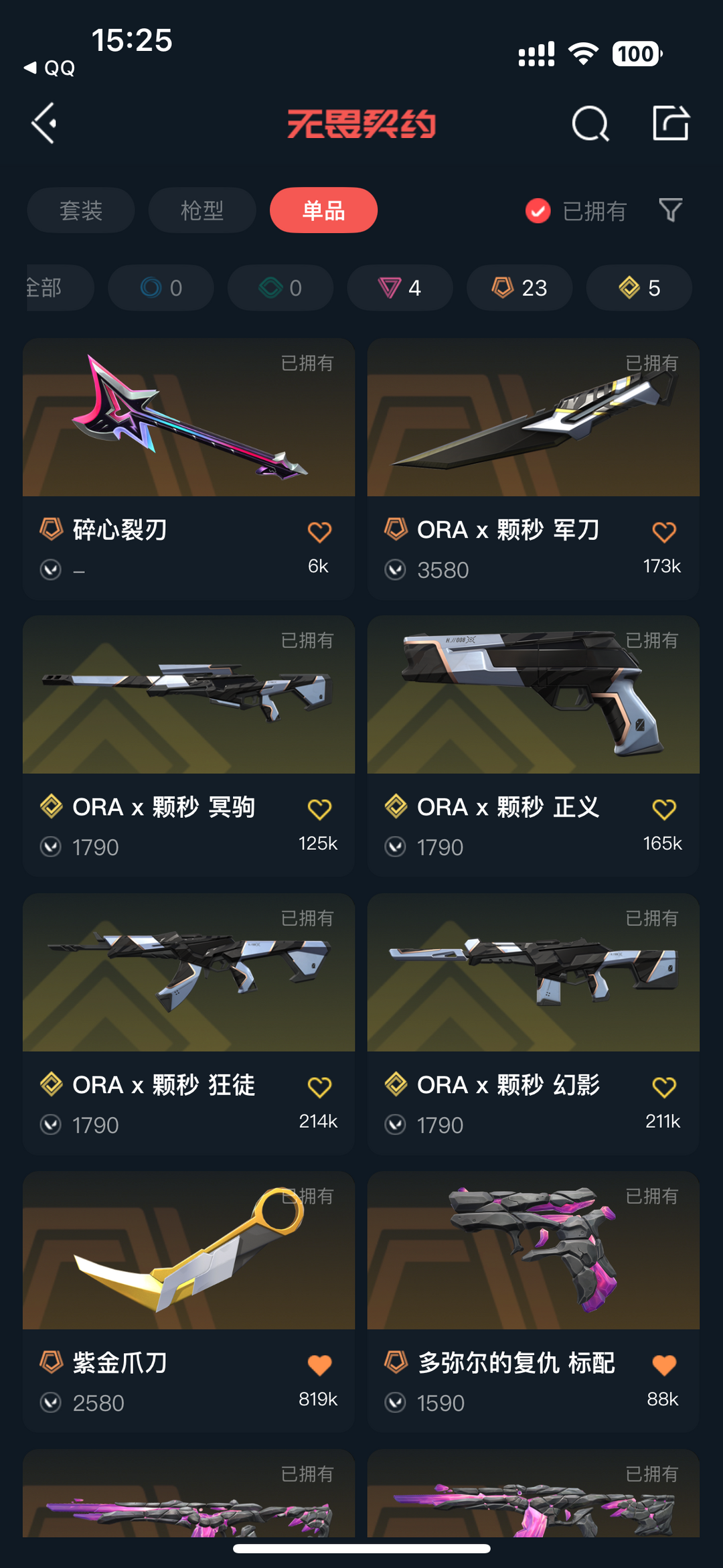Filter by the orange tier chip showing 23
The width and height of the screenshot is (723, 1568).
coord(519,288)
